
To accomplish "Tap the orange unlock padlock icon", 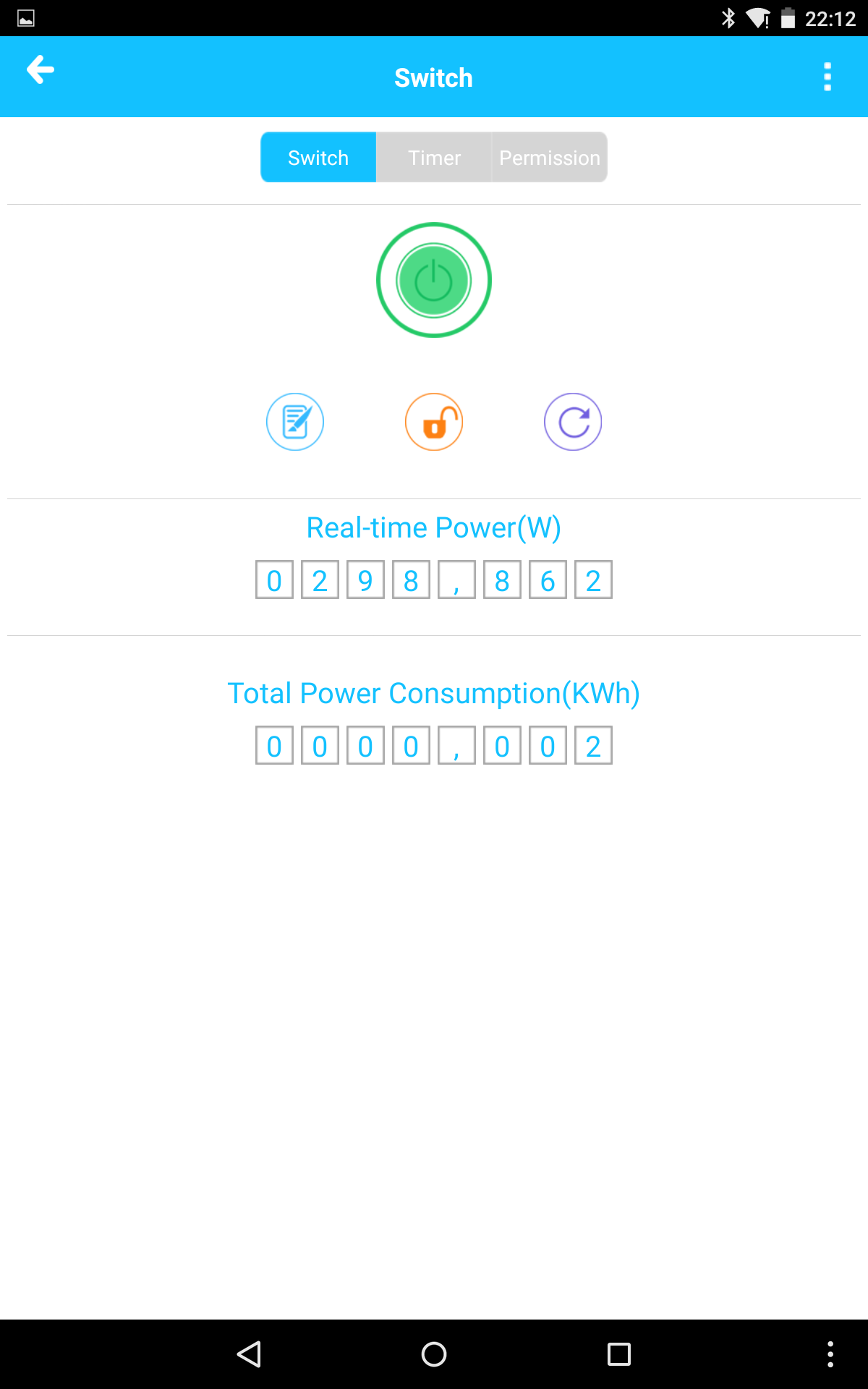I will point(434,422).
